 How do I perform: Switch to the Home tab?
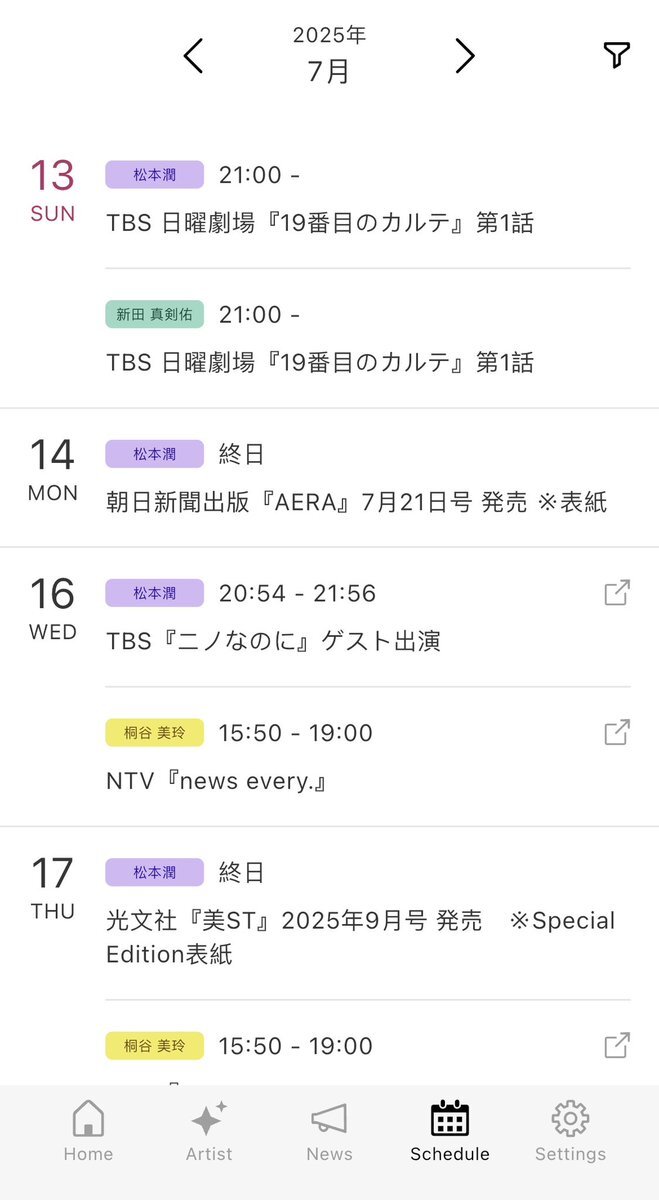point(88,1131)
